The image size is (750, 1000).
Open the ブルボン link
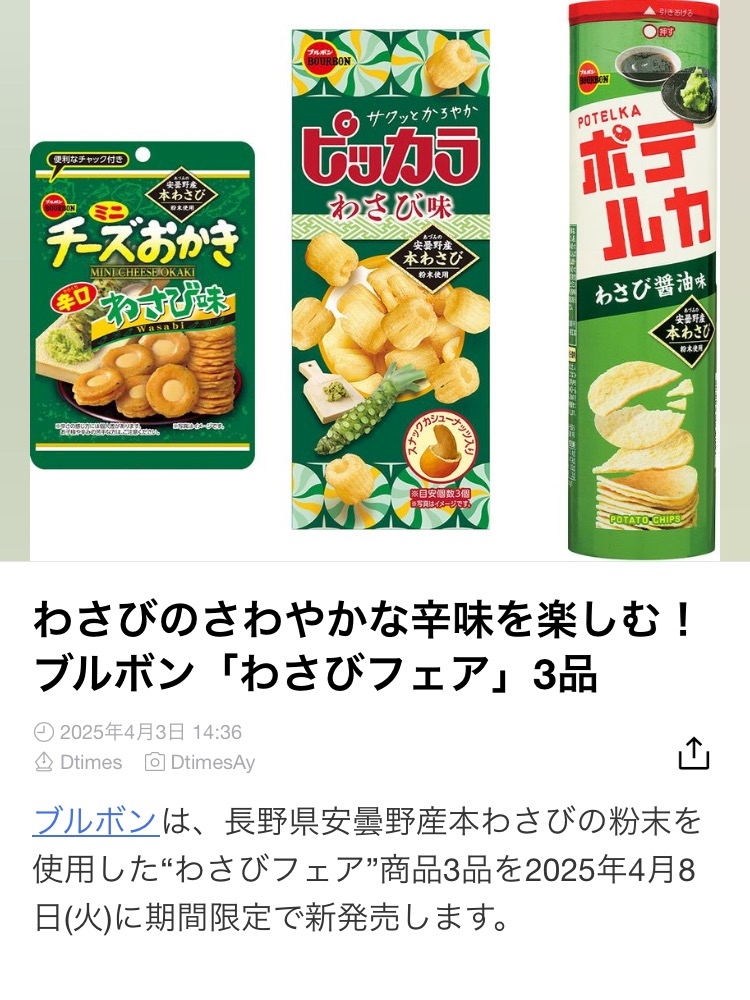click(x=96, y=821)
